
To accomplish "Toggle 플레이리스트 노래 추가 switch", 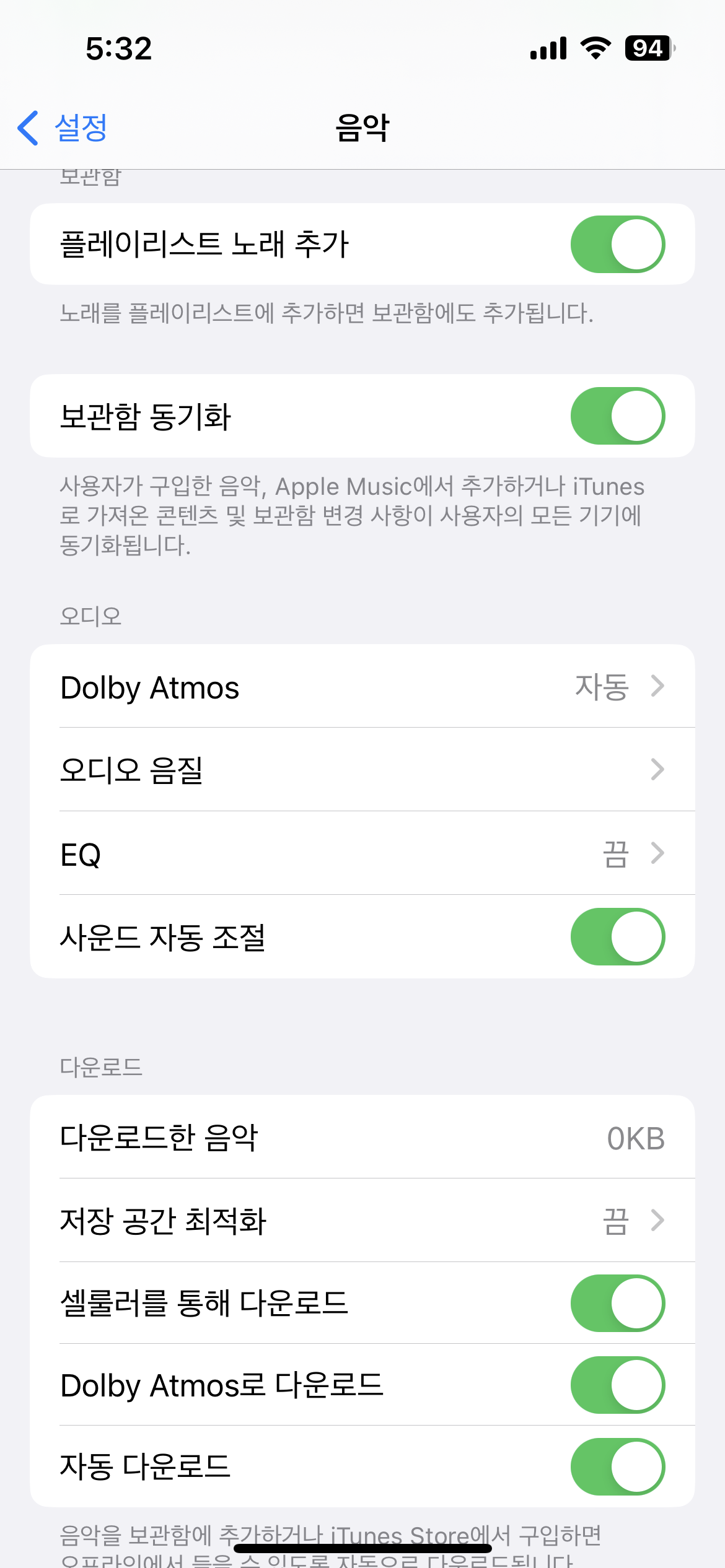I will [617, 244].
